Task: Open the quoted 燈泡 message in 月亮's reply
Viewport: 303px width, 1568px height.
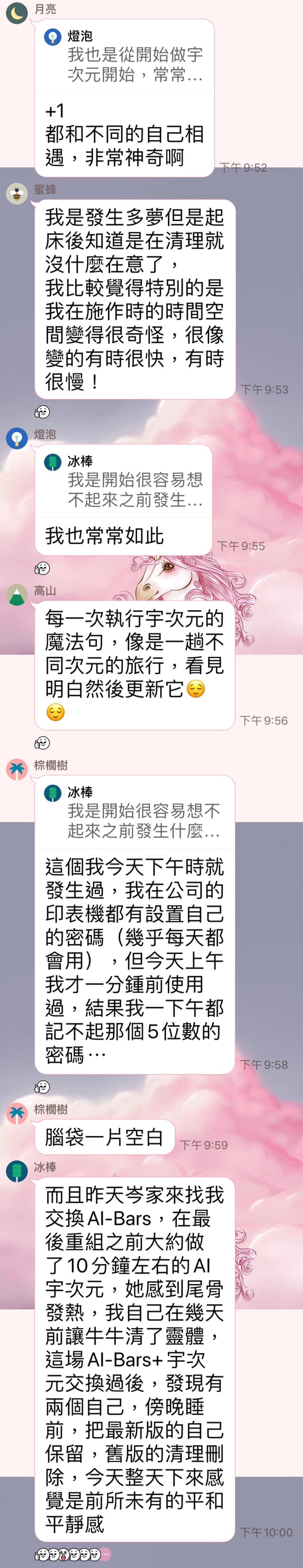Action: (x=125, y=56)
